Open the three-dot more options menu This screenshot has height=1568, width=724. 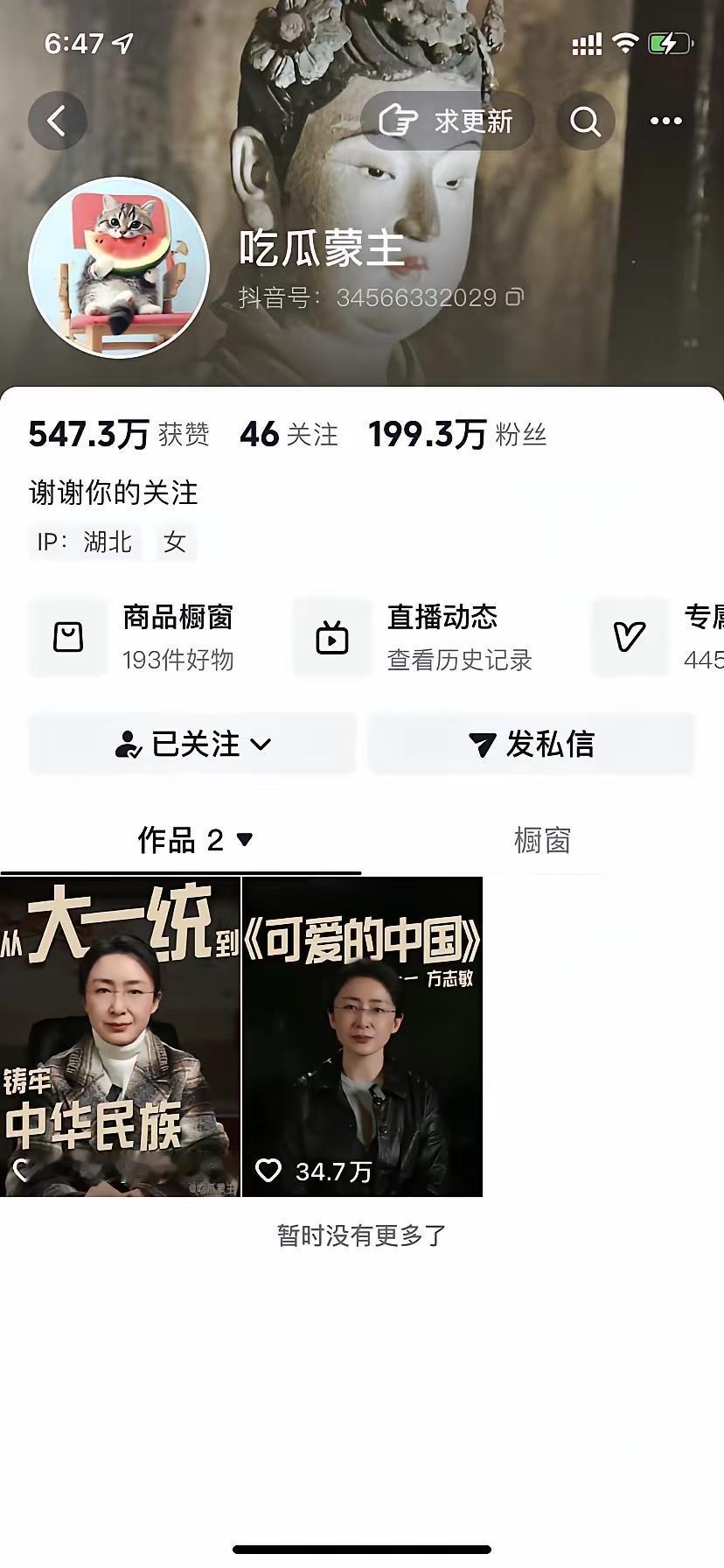pyautogui.click(x=666, y=121)
